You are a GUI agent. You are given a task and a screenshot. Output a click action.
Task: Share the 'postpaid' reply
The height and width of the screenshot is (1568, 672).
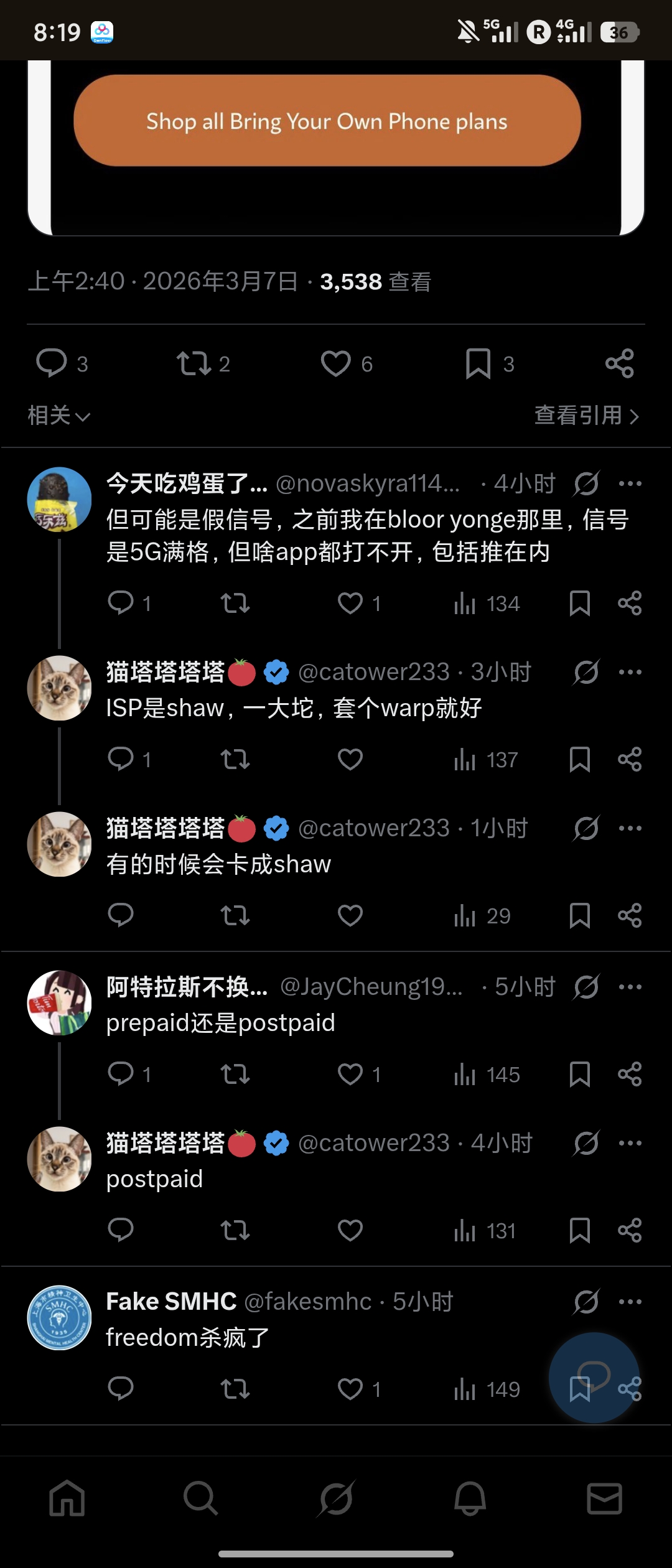click(x=630, y=1230)
